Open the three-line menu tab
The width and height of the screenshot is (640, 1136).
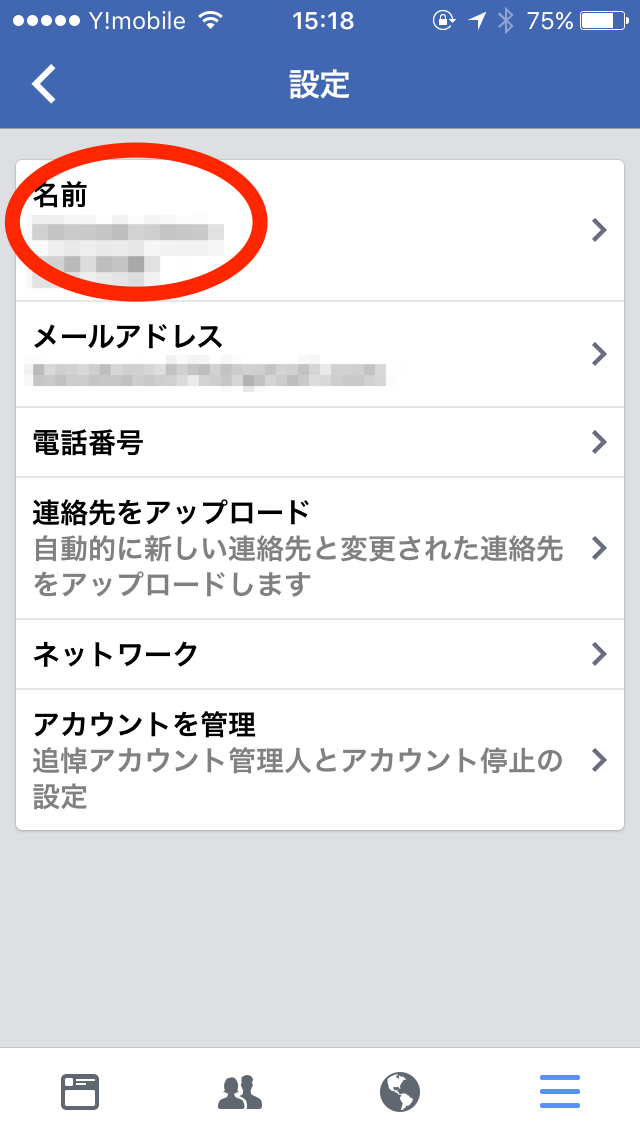560,1092
